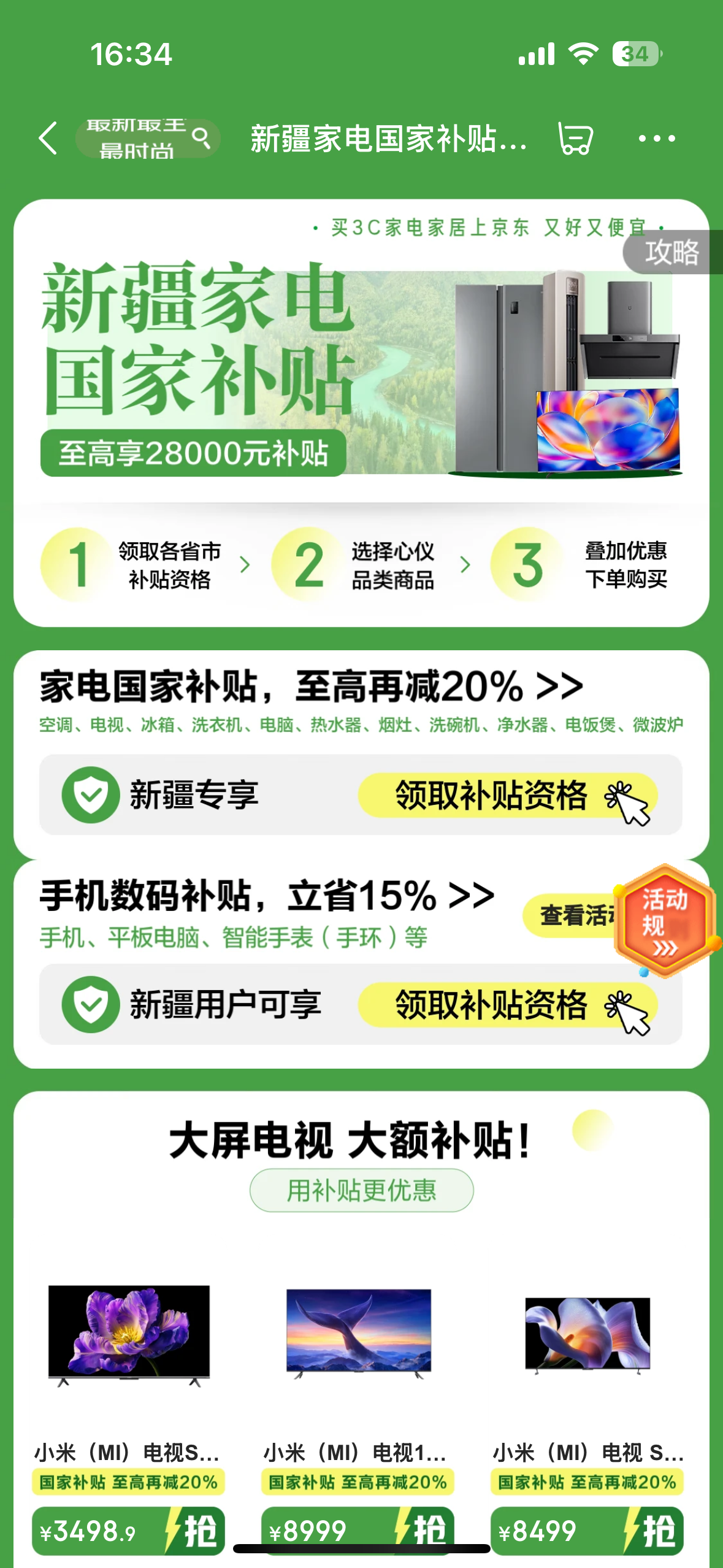Open the search box in the top bar

pyautogui.click(x=147, y=139)
